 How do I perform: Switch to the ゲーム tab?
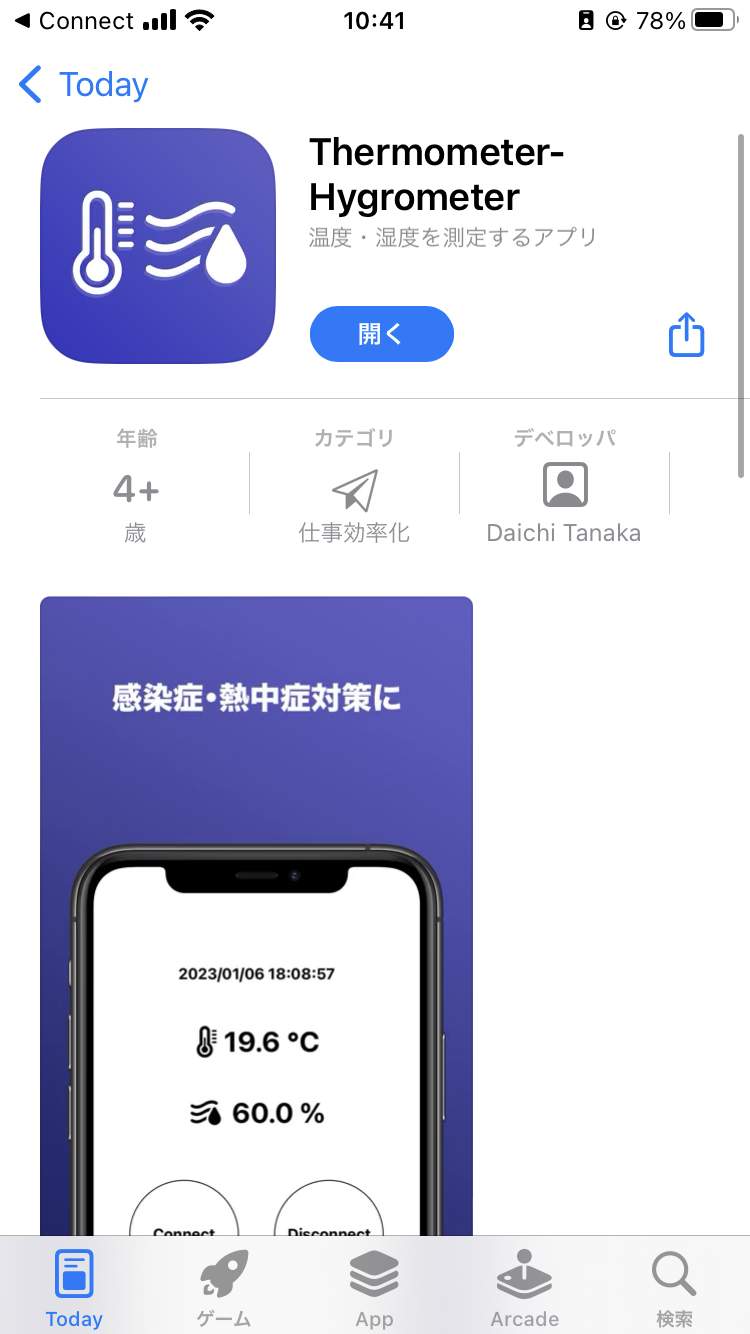tap(224, 1288)
